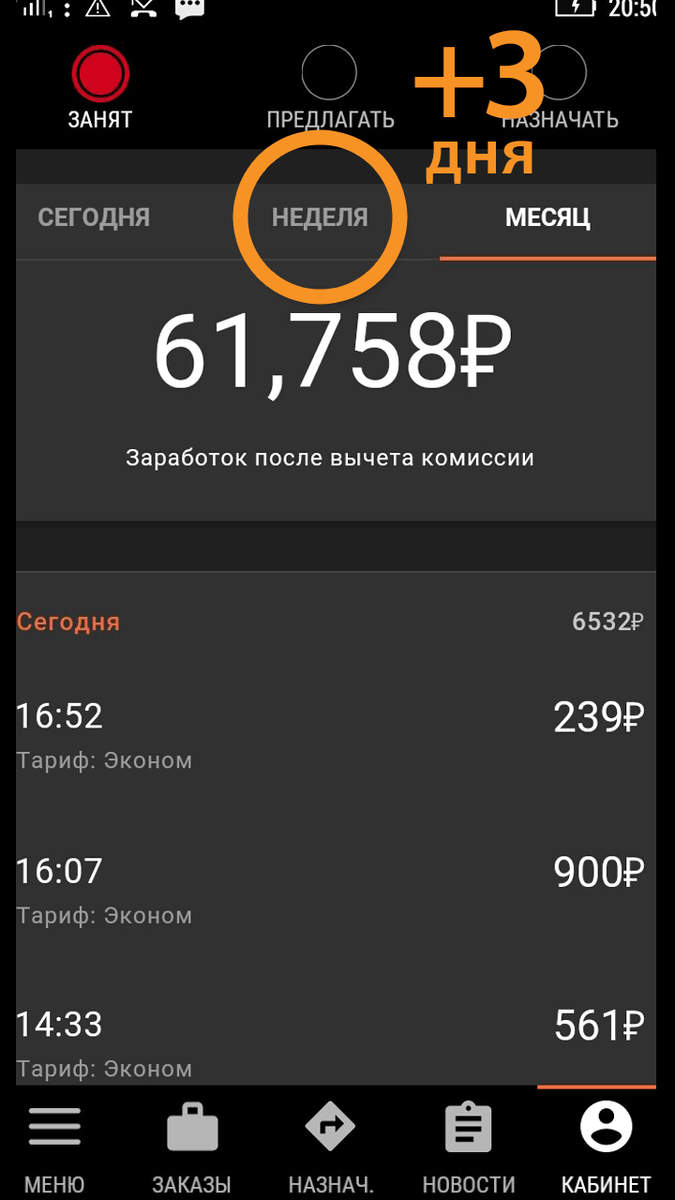View the 14:33 order for 561₽
This screenshot has height=1200, width=675.
coord(330,1043)
